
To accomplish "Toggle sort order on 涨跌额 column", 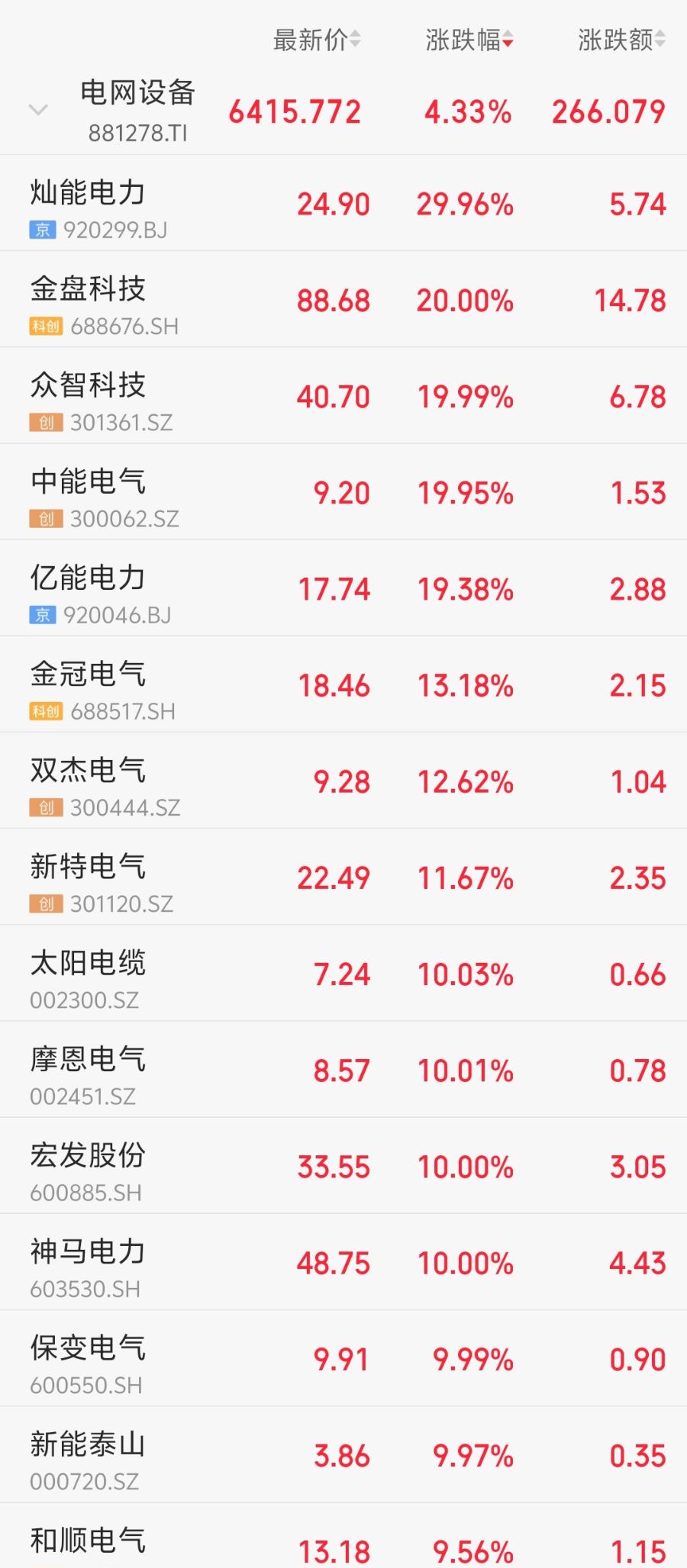I will tap(618, 40).
